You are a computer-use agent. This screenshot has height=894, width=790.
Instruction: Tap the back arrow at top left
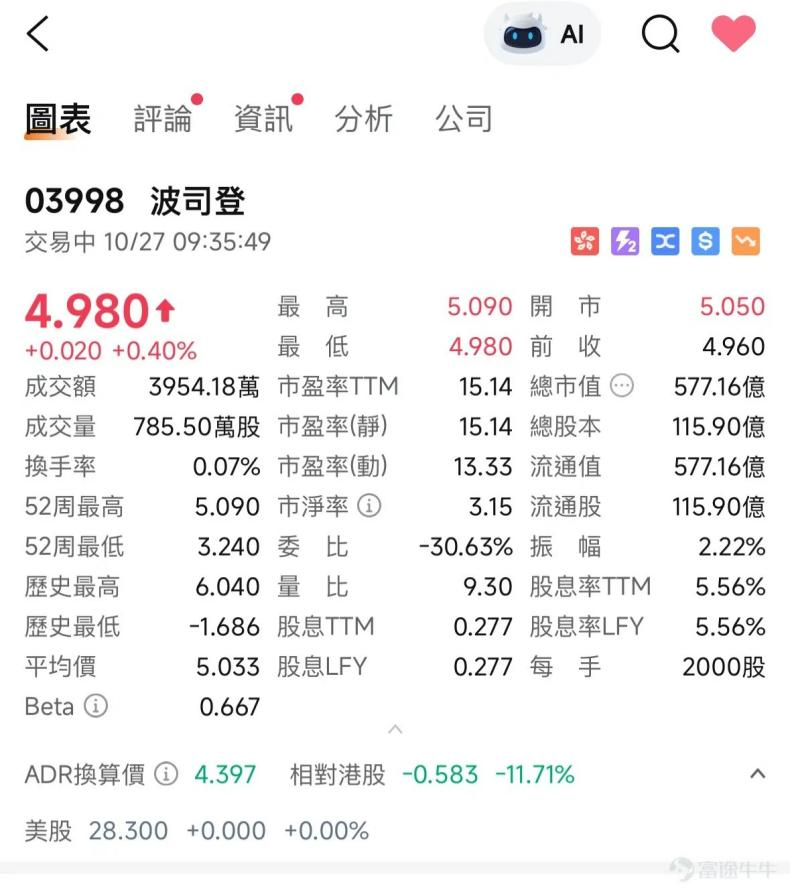pos(35,33)
